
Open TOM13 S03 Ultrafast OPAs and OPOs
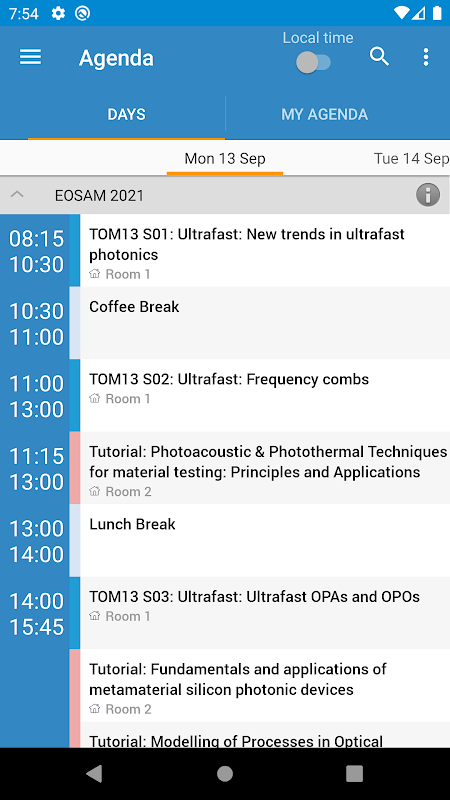click(x=265, y=613)
